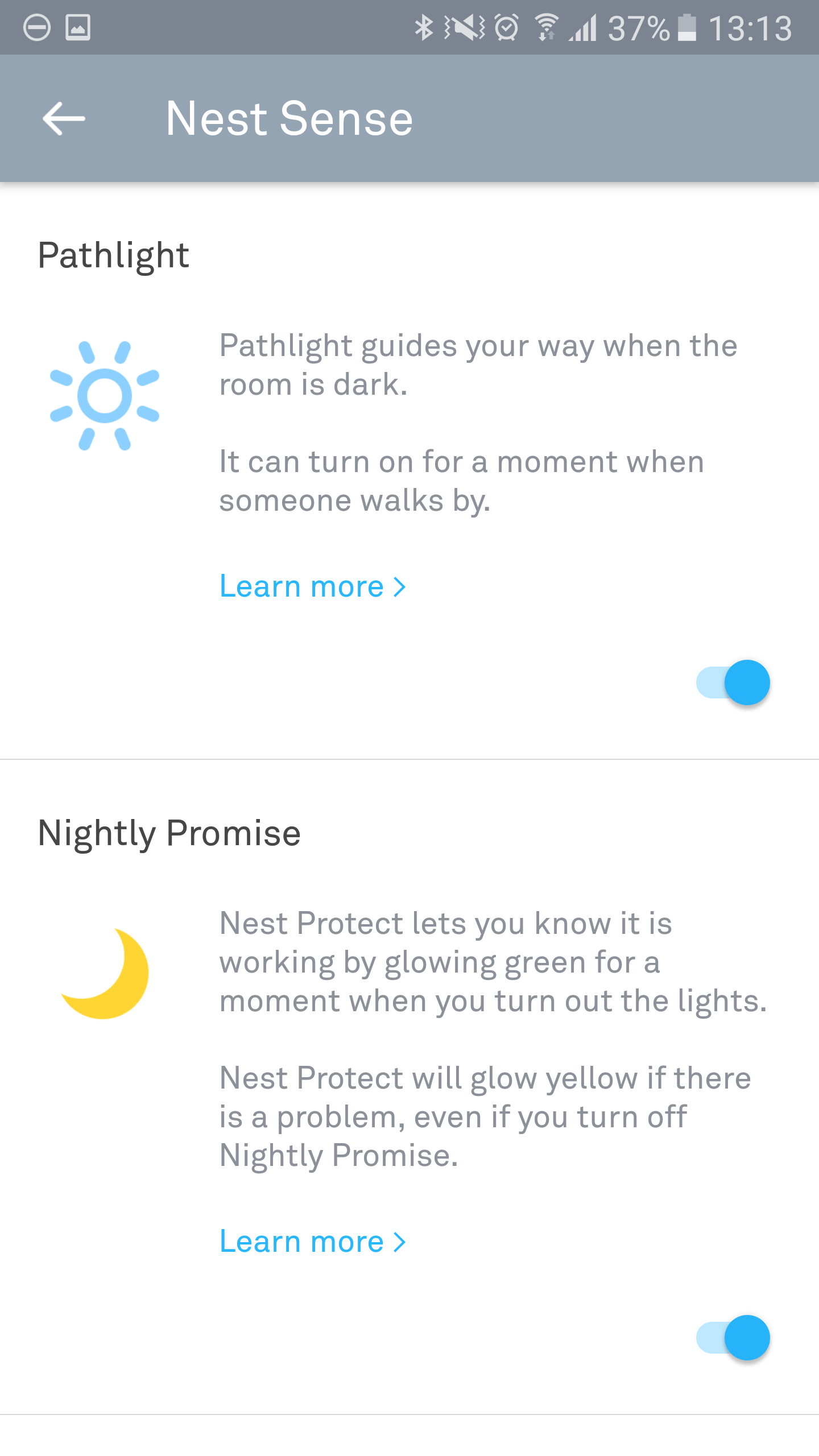
Task: Turn off the Pathlight switch
Action: (x=733, y=682)
